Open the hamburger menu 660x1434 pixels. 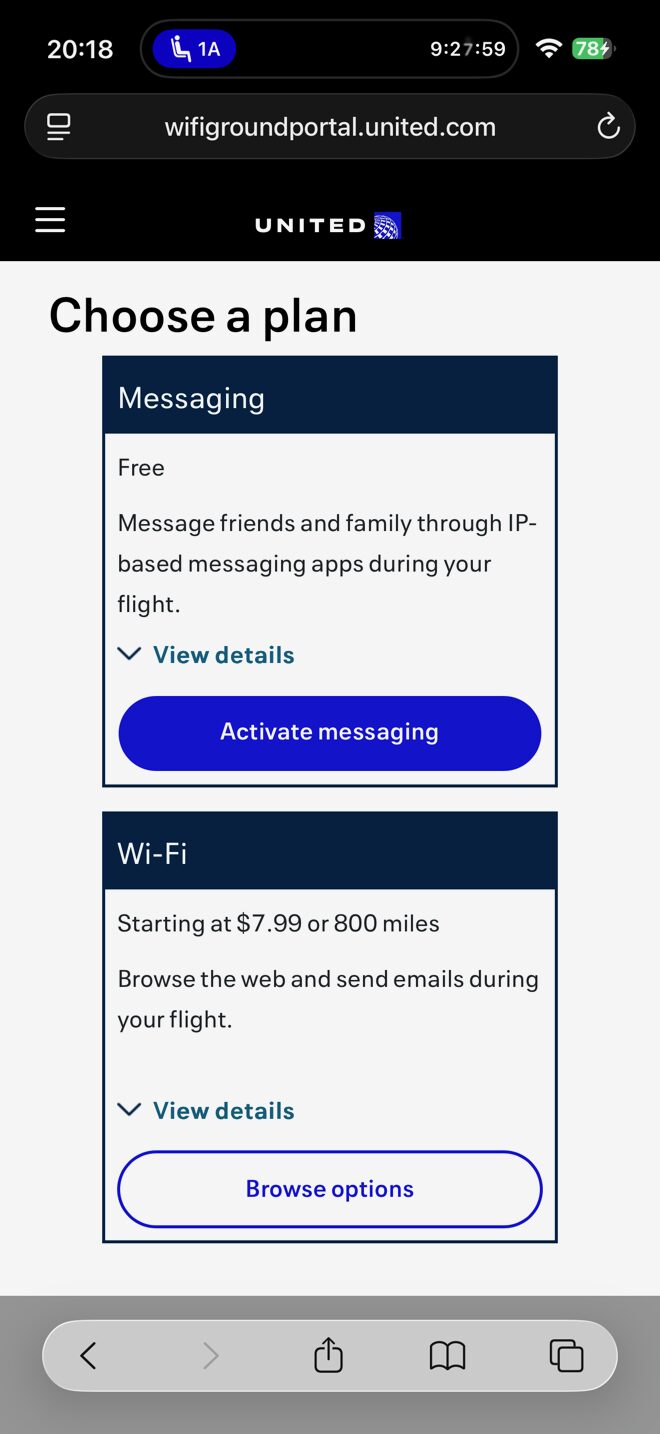[50, 220]
